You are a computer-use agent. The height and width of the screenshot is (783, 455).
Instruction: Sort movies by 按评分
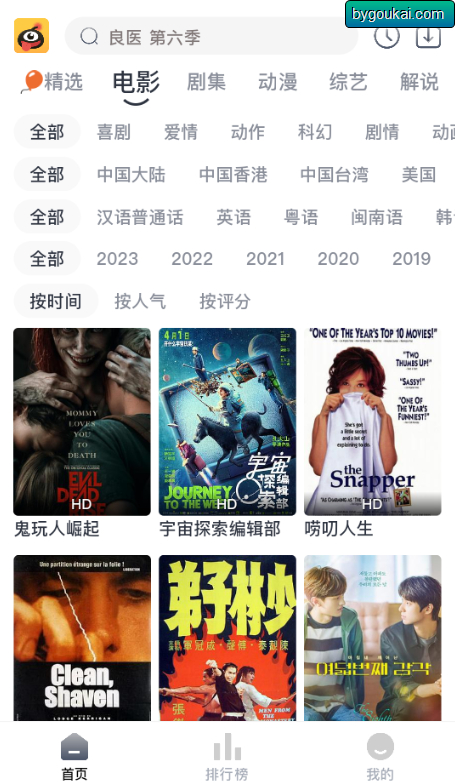tap(225, 301)
